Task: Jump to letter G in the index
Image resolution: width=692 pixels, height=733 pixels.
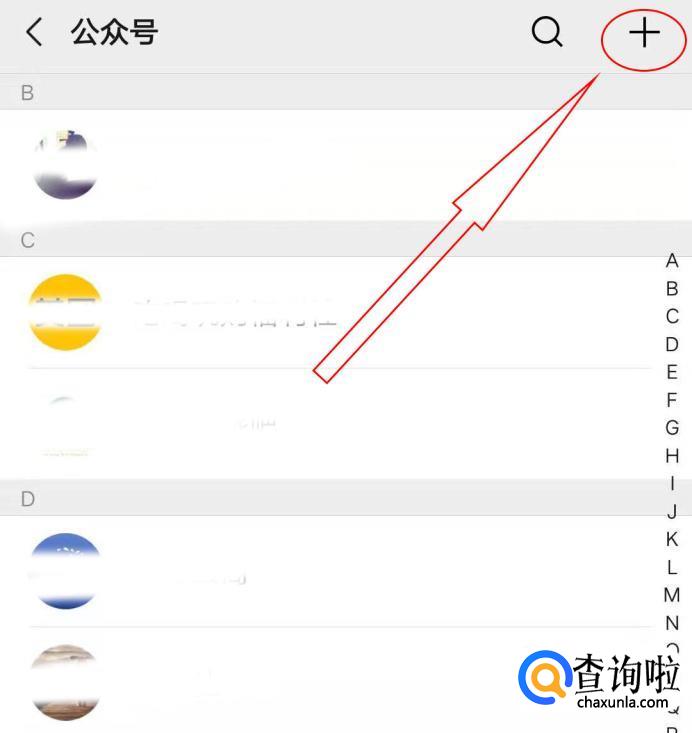Action: 672,428
